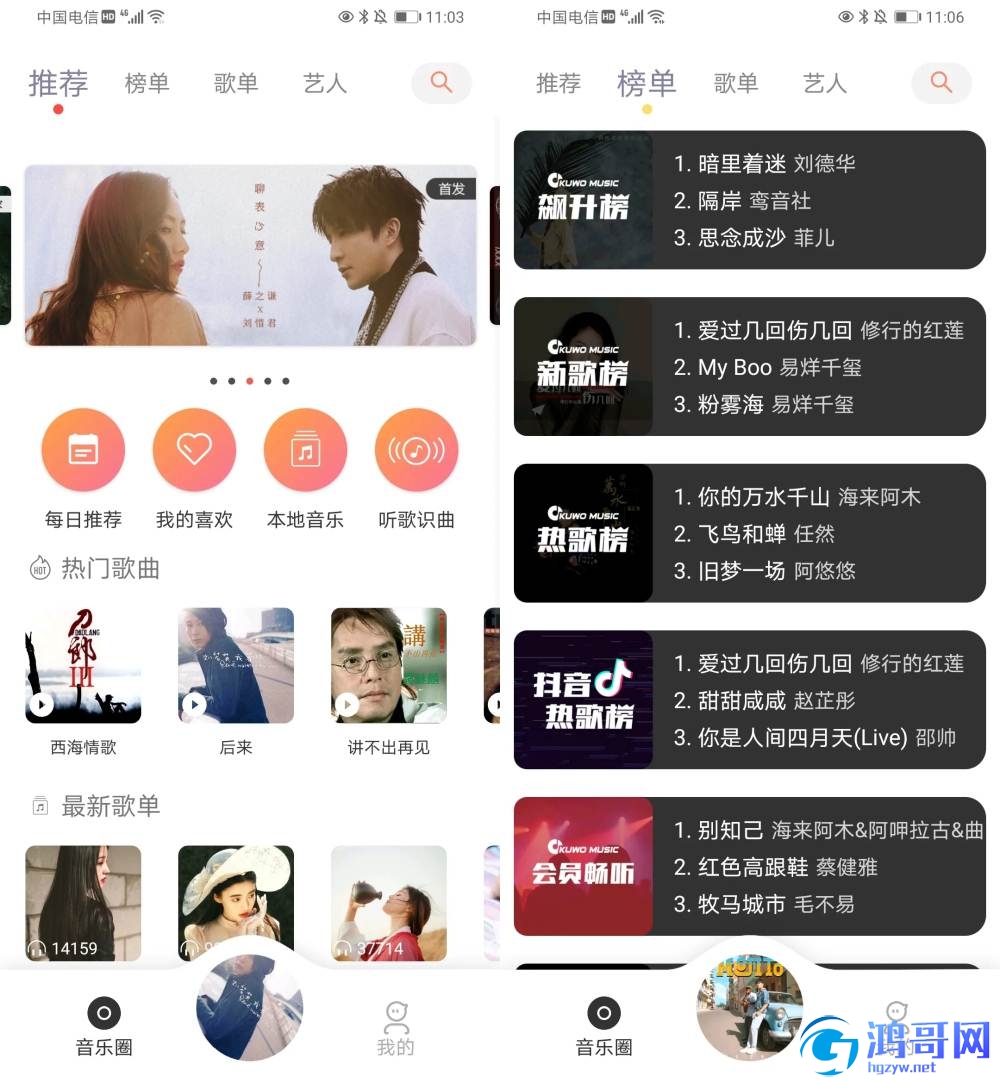This screenshot has width=1000, height=1083.
Task: Open 本地音乐 local music
Action: coord(305,452)
